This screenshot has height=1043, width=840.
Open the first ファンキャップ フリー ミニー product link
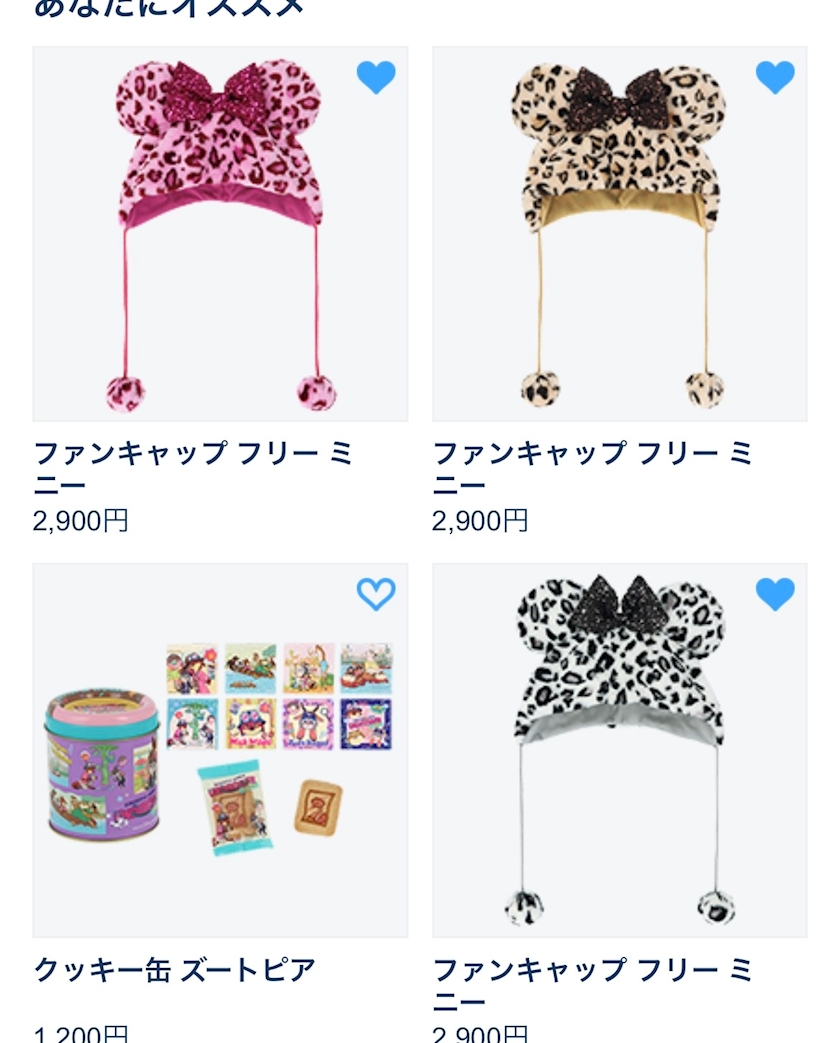tap(196, 465)
